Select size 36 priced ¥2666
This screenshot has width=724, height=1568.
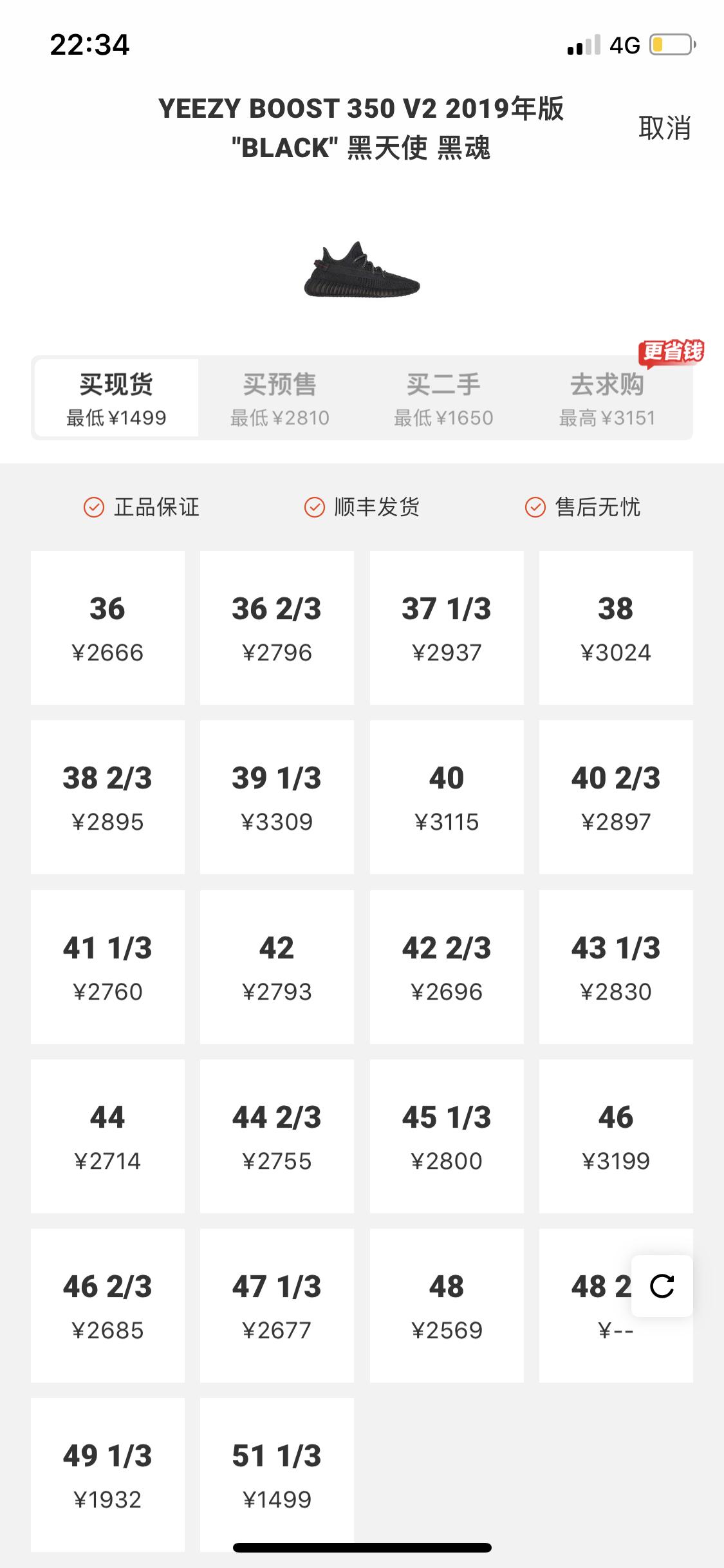[107, 628]
